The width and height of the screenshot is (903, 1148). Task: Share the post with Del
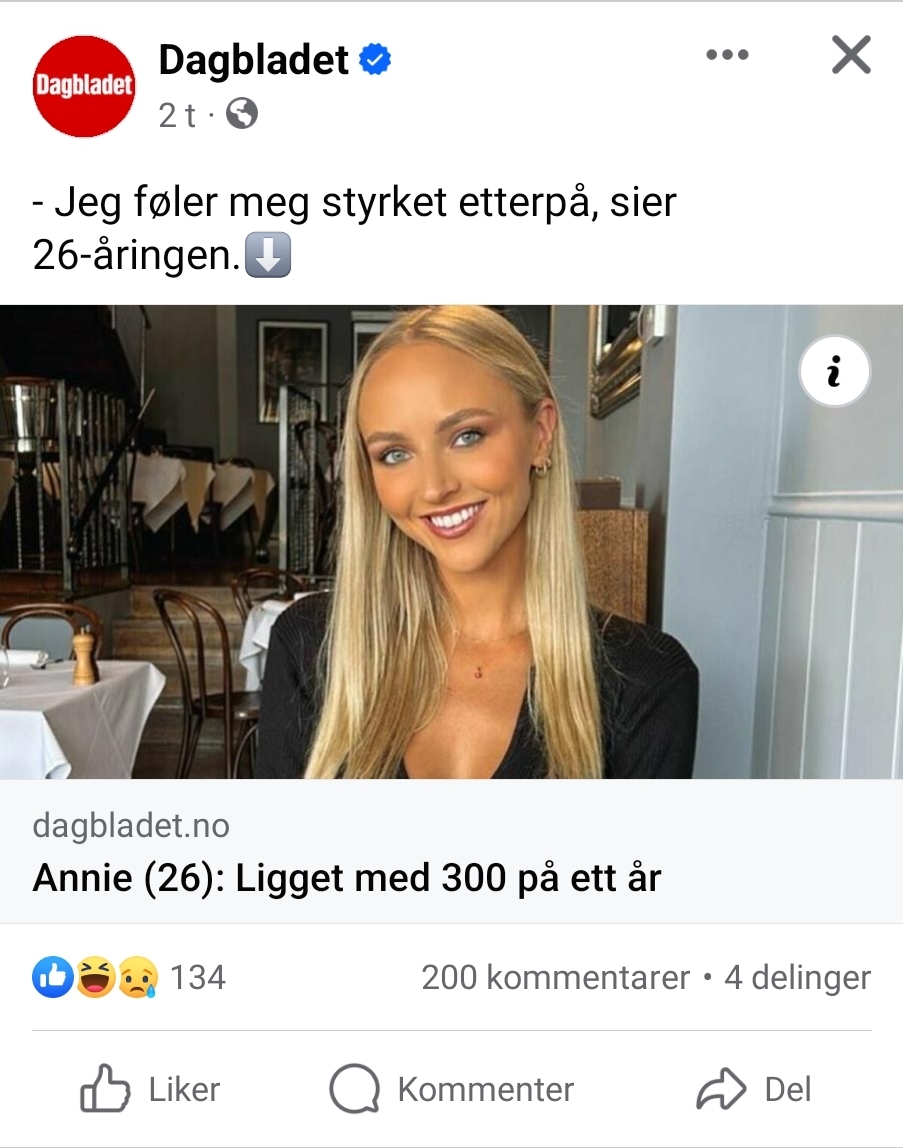click(754, 1089)
